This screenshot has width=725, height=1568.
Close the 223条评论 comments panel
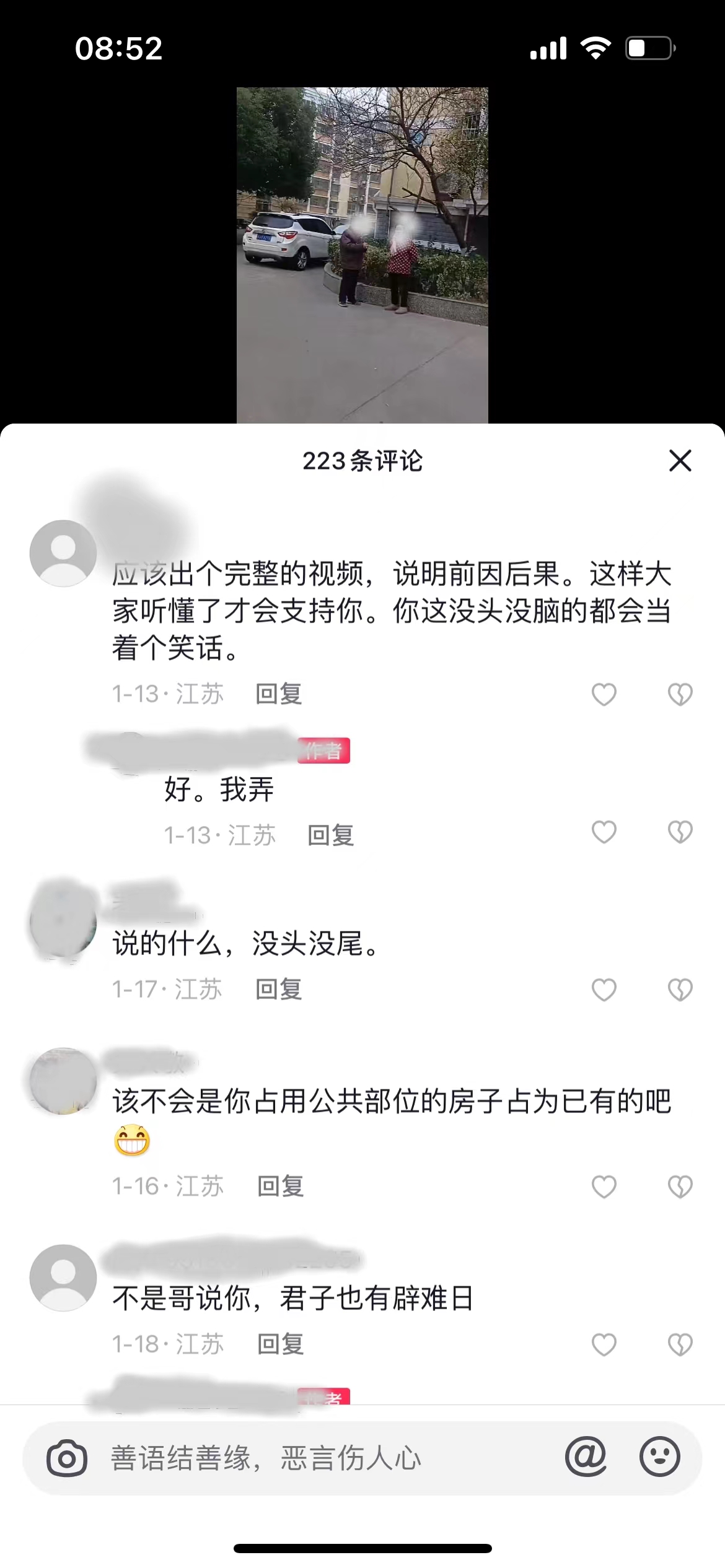pos(680,461)
